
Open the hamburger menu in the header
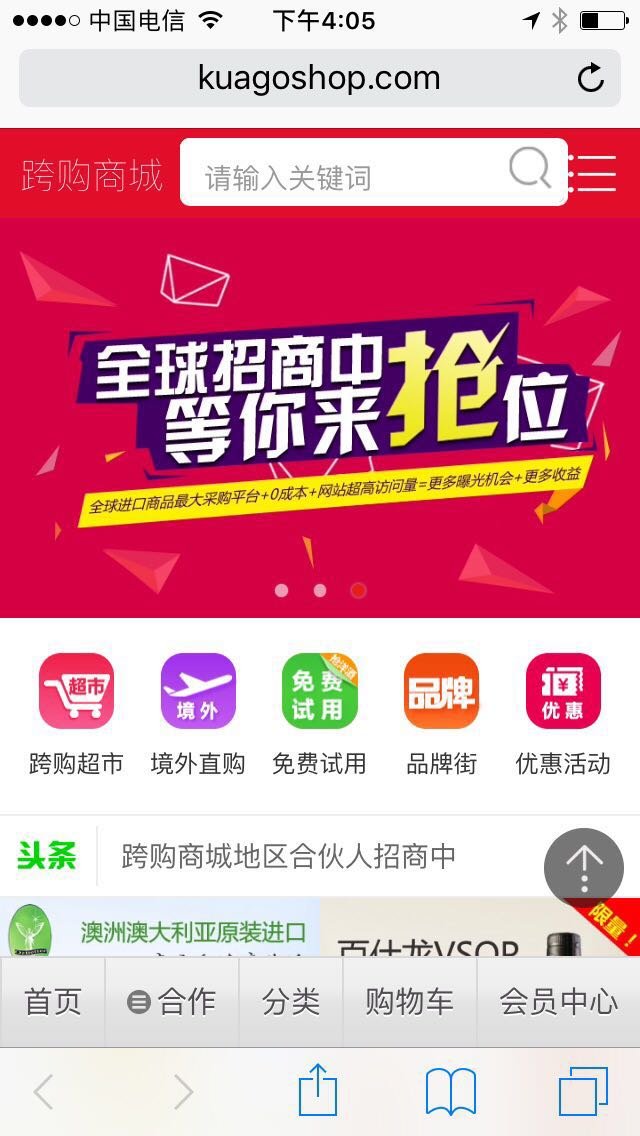click(x=594, y=173)
